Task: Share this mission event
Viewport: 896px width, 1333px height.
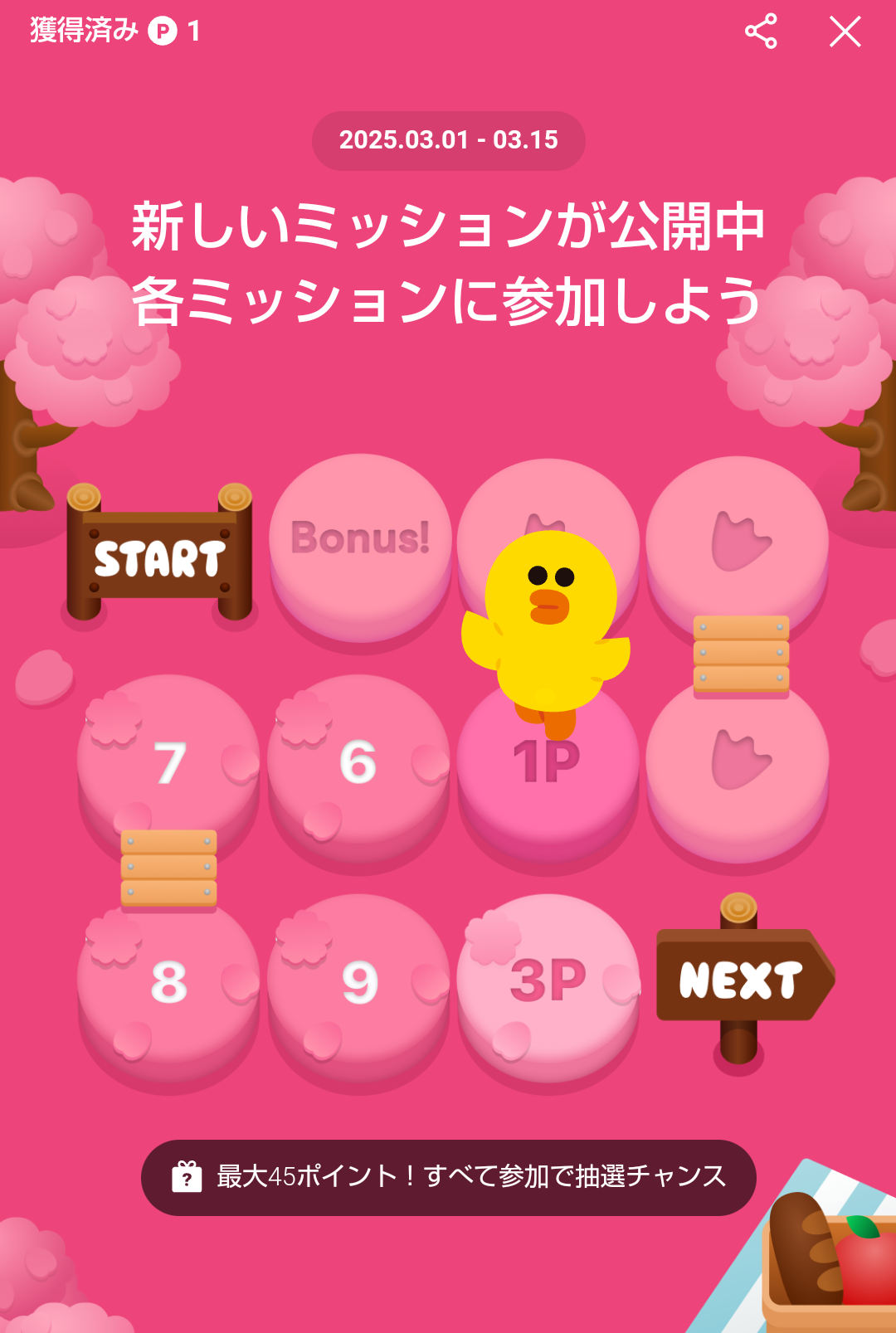Action: tap(761, 32)
